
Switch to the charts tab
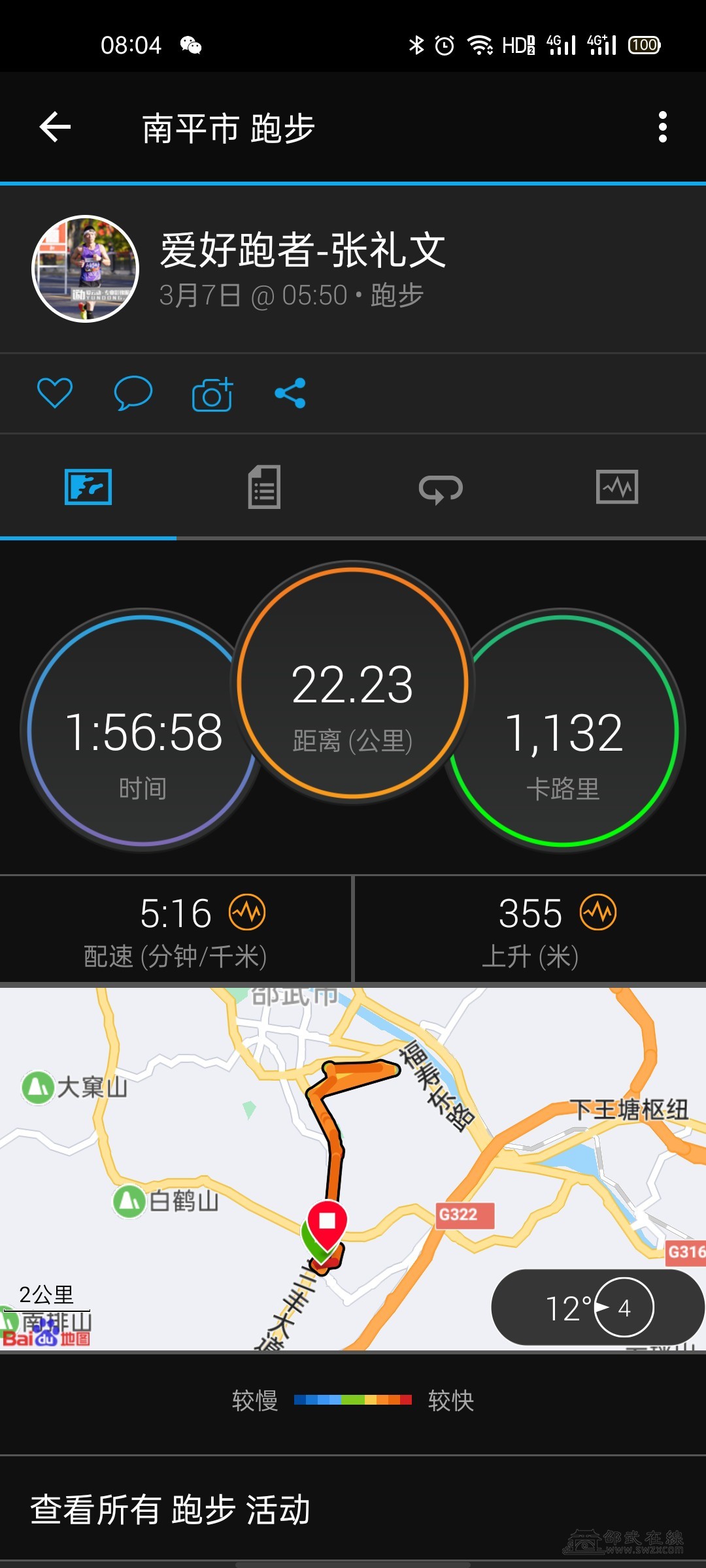pyautogui.click(x=617, y=487)
